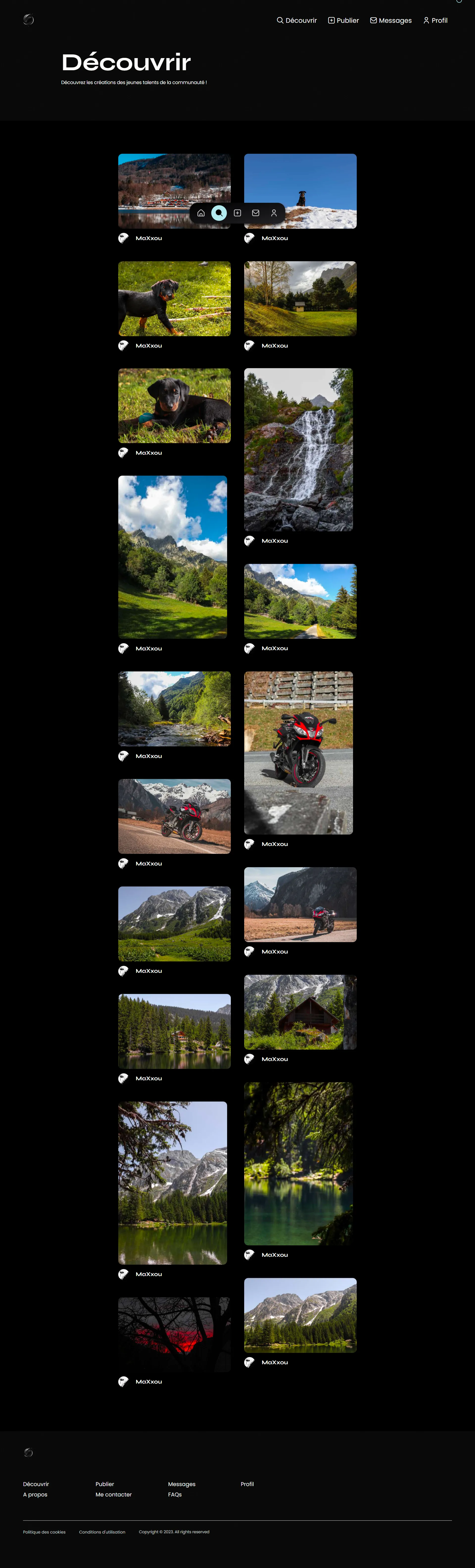The width and height of the screenshot is (475, 1568).
Task: Tap the home icon in floating toolbar
Action: 201,213
